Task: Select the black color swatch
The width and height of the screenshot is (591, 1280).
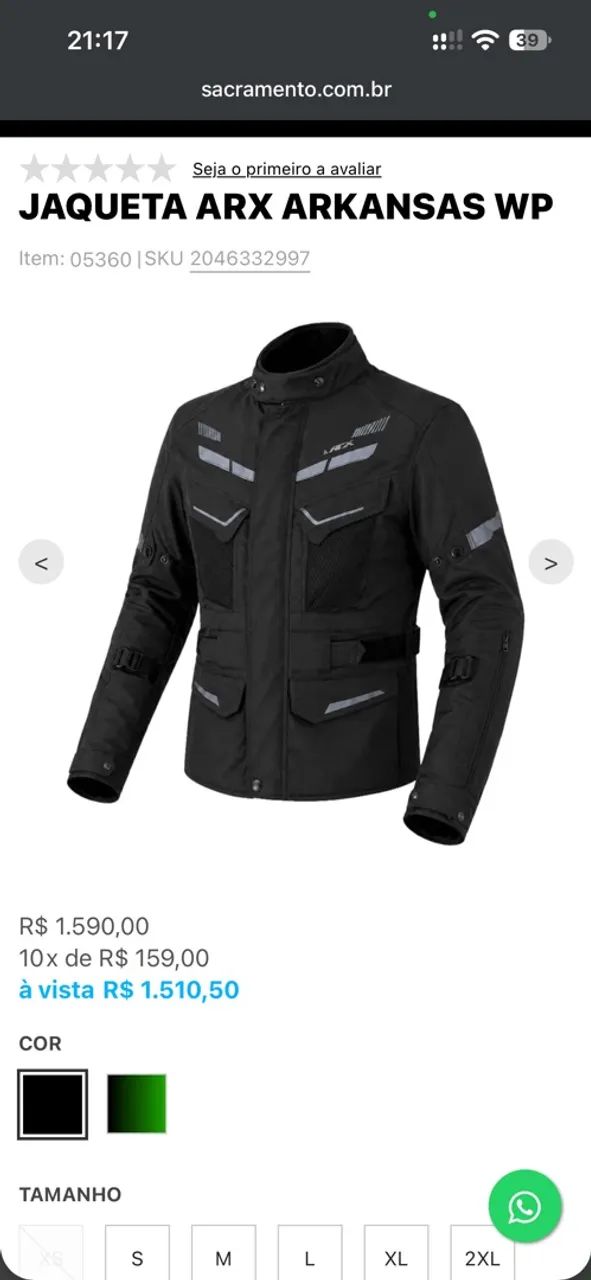Action: point(52,1104)
